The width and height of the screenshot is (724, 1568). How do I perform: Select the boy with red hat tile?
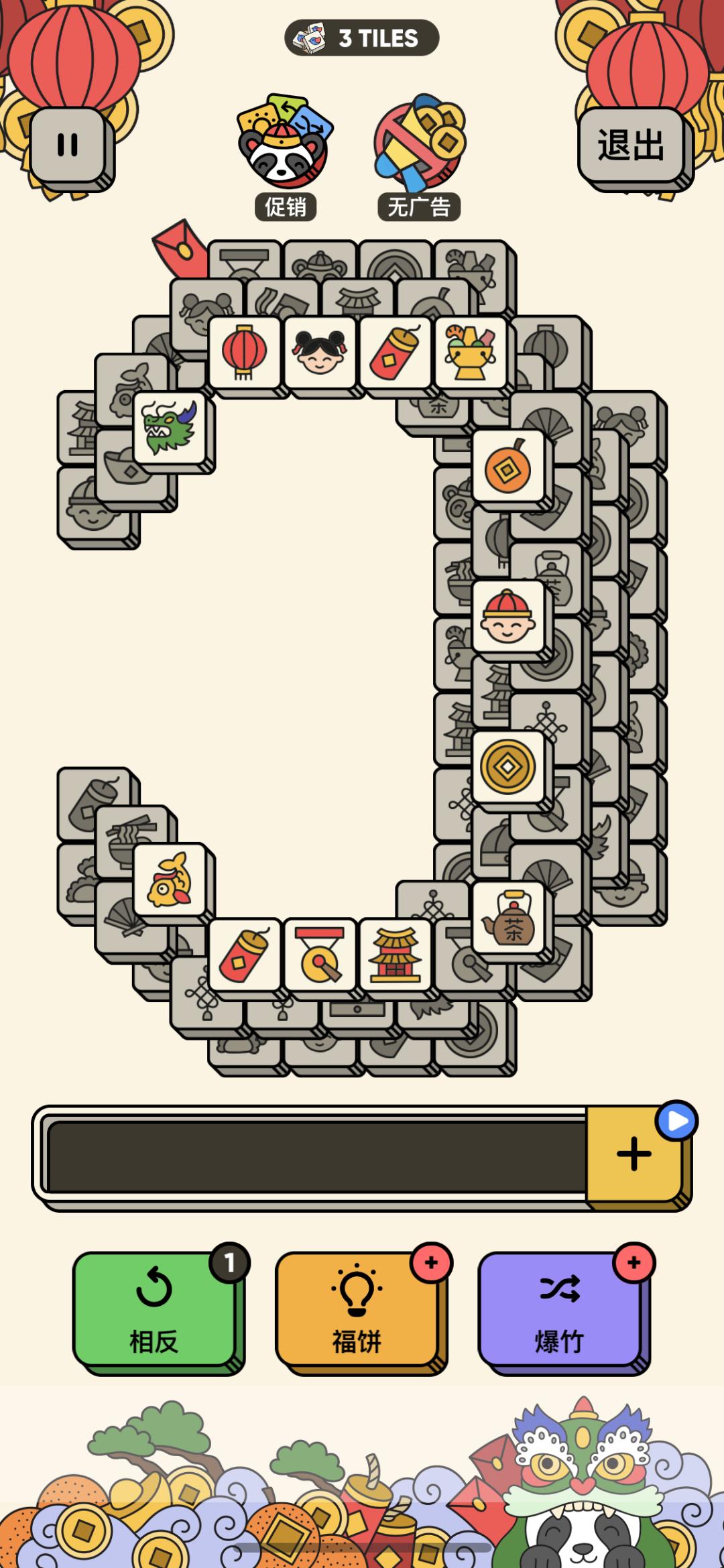(507, 615)
